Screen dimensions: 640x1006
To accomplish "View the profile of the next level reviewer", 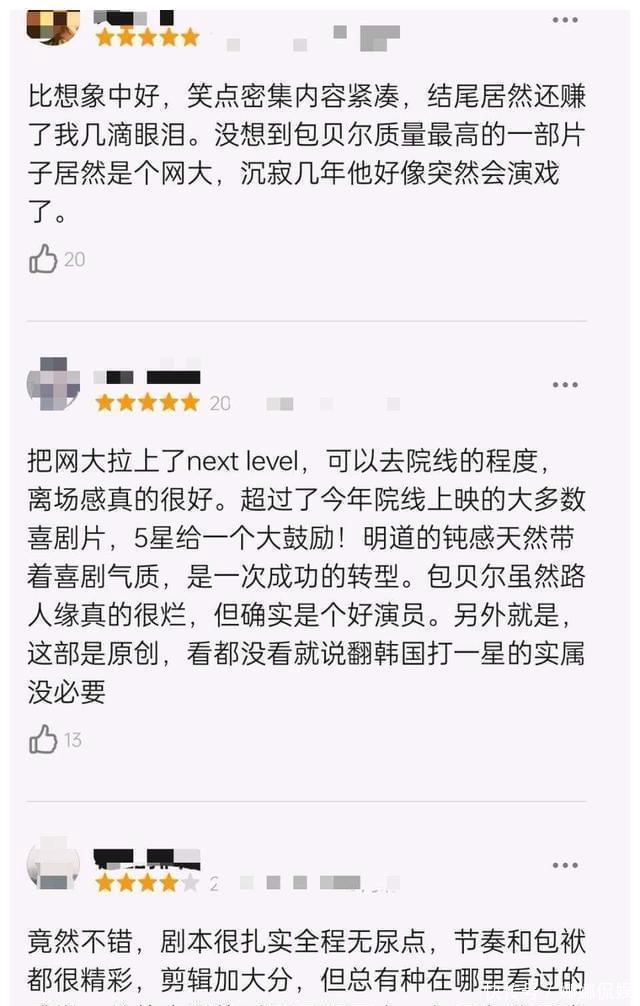I will coord(53,384).
